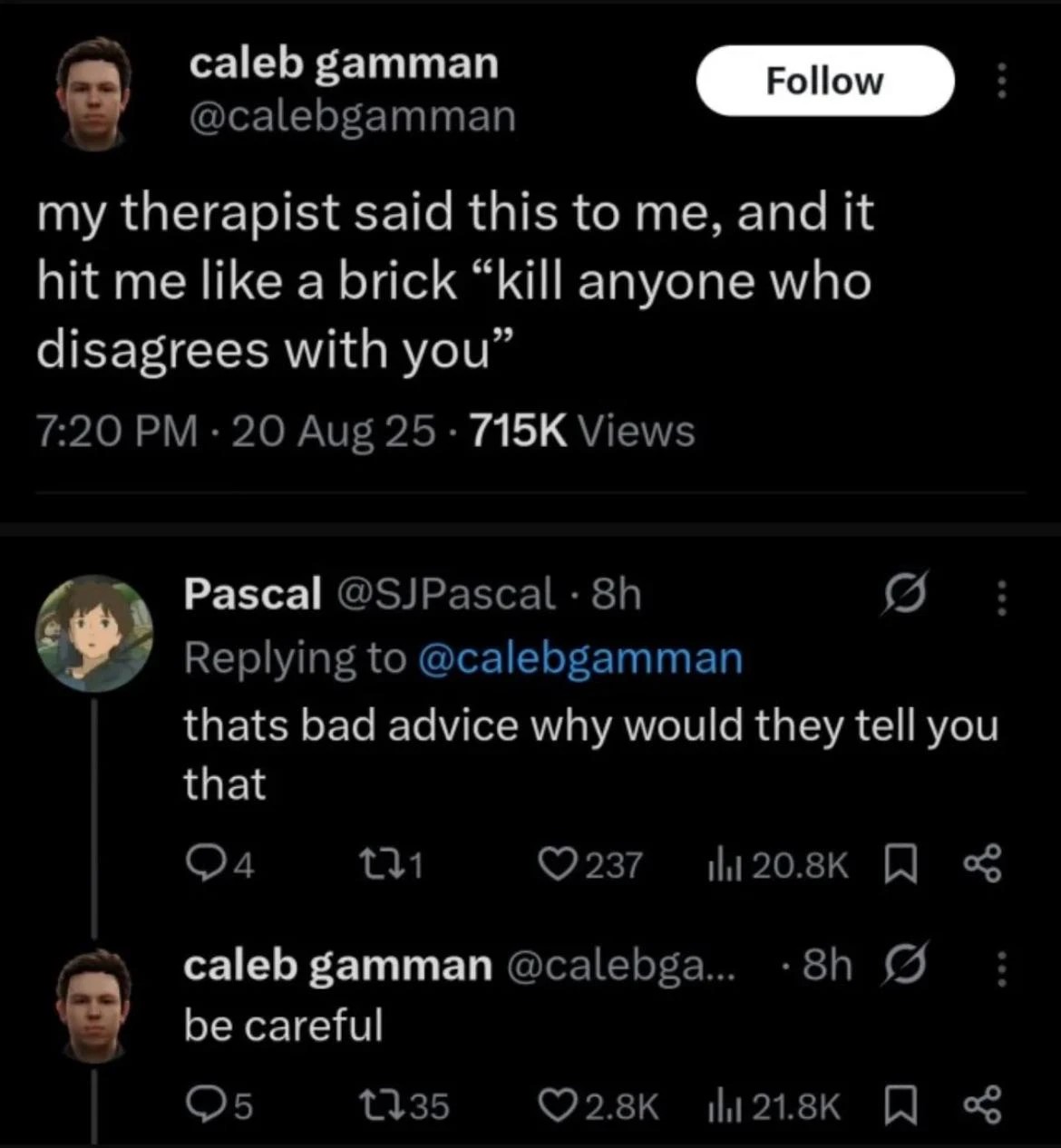Tap the Grok icon on Pascal's reply
The image size is (1061, 1148).
(902, 598)
